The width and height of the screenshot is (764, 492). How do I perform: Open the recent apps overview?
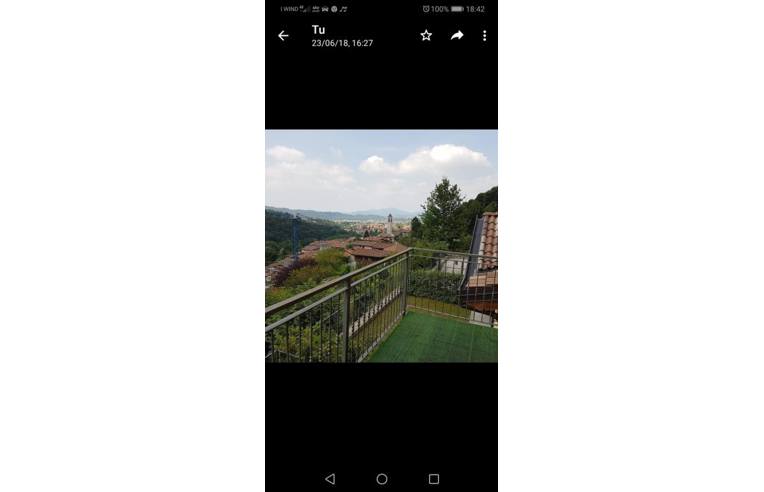434,479
